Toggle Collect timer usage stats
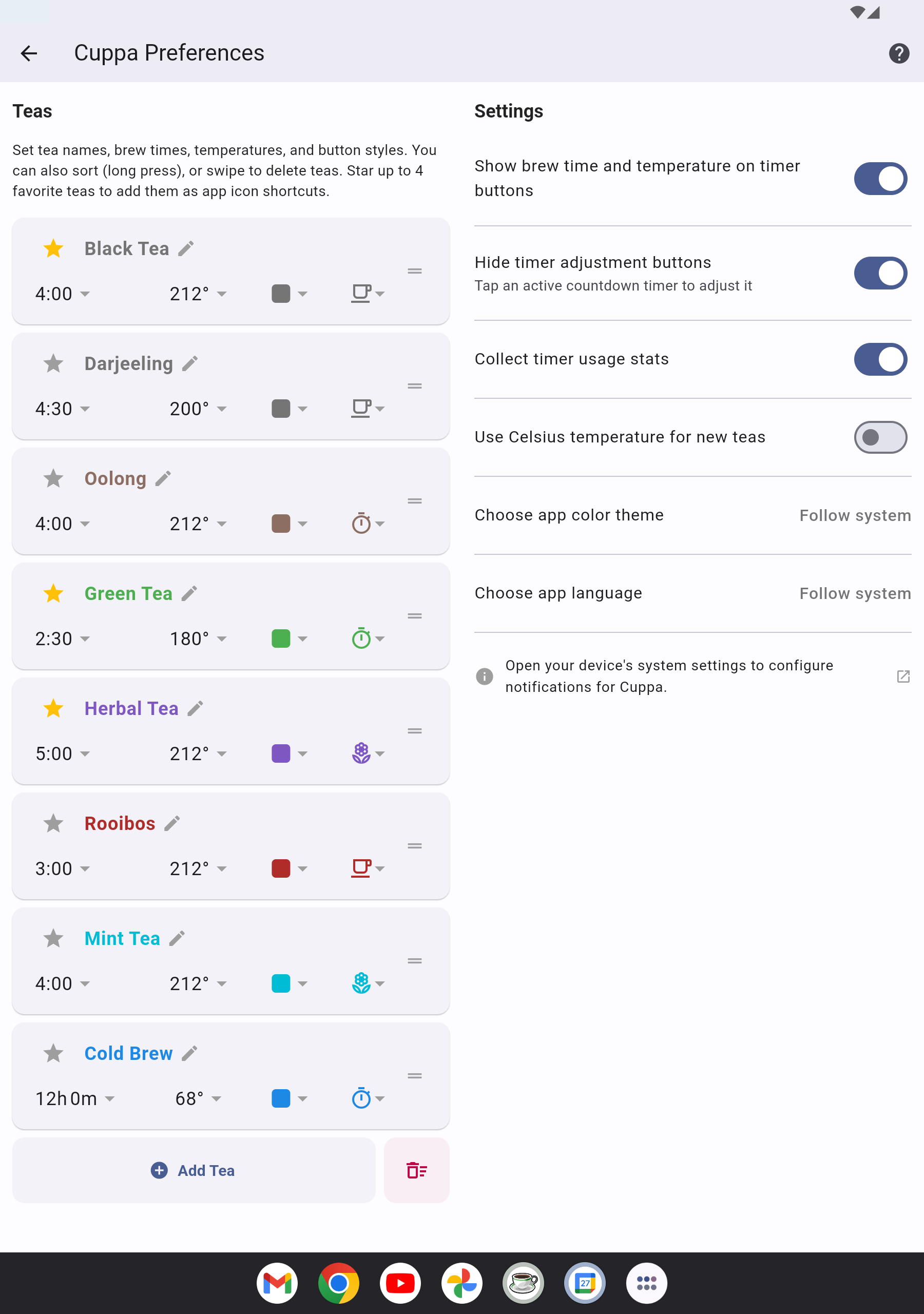Image resolution: width=924 pixels, height=1314 pixels. pos(880,359)
